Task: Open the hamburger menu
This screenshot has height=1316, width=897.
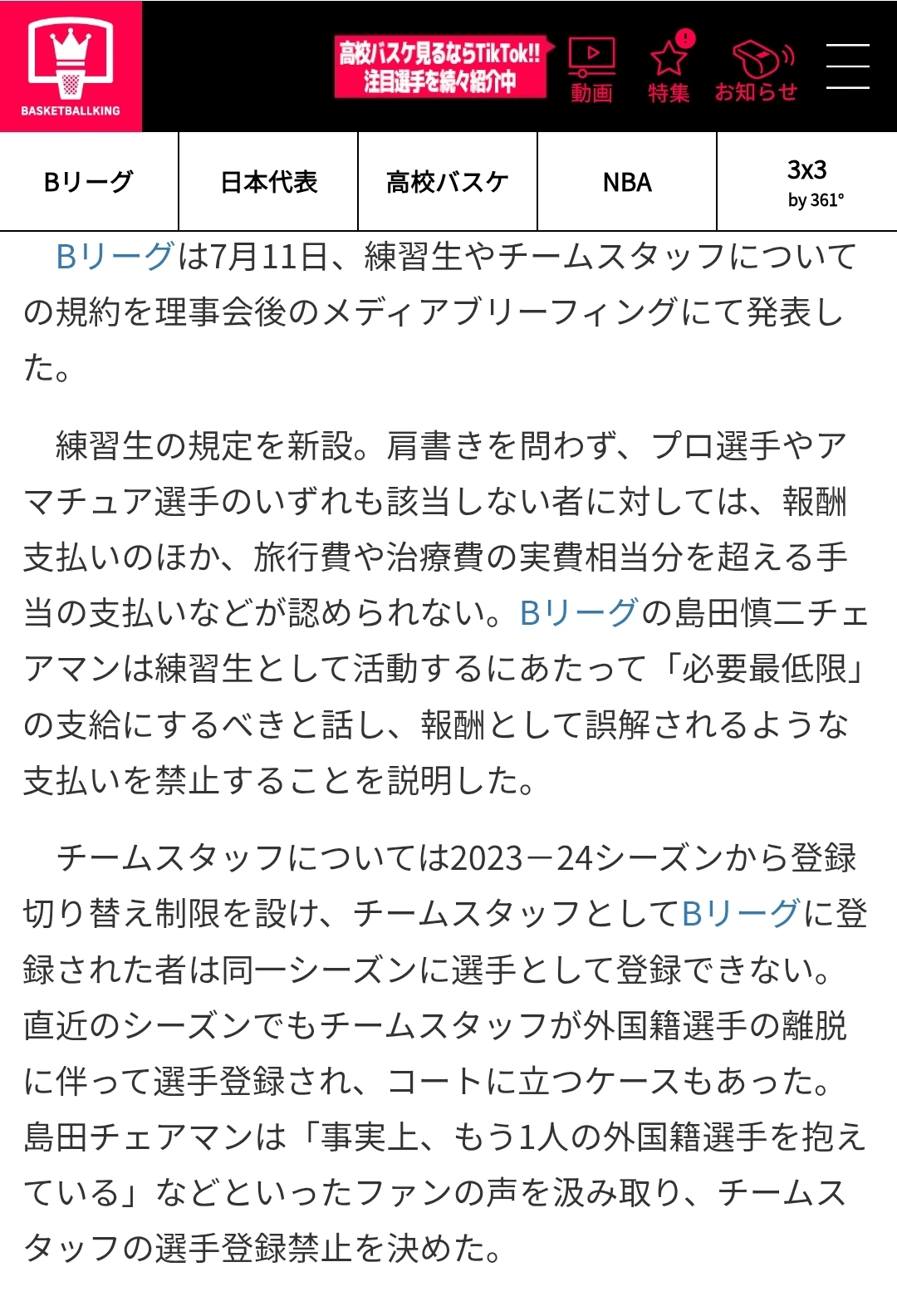Action: (x=848, y=66)
